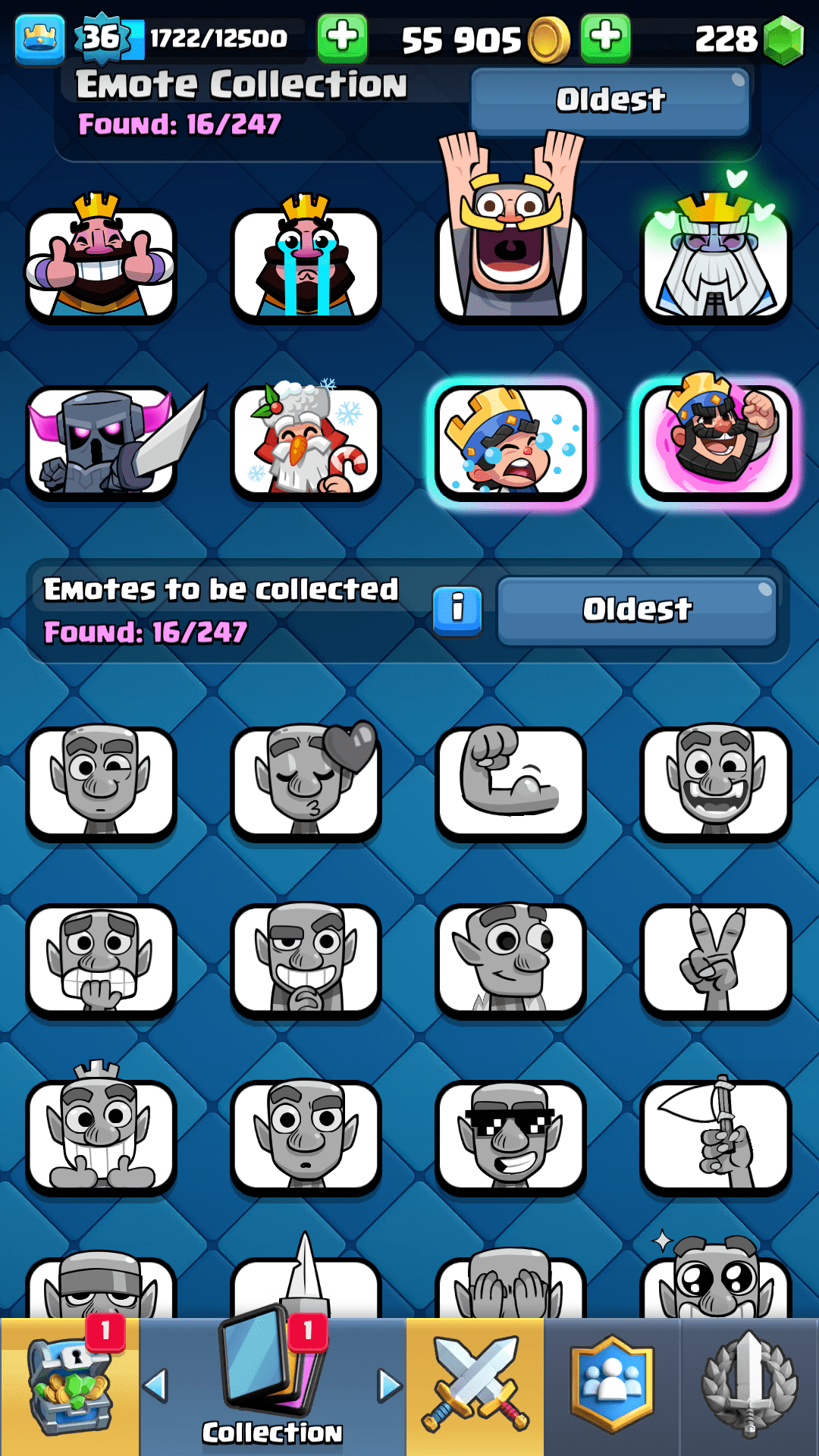819x1456 pixels.
Task: View the locked flexing arm emote
Action: [x=510, y=783]
